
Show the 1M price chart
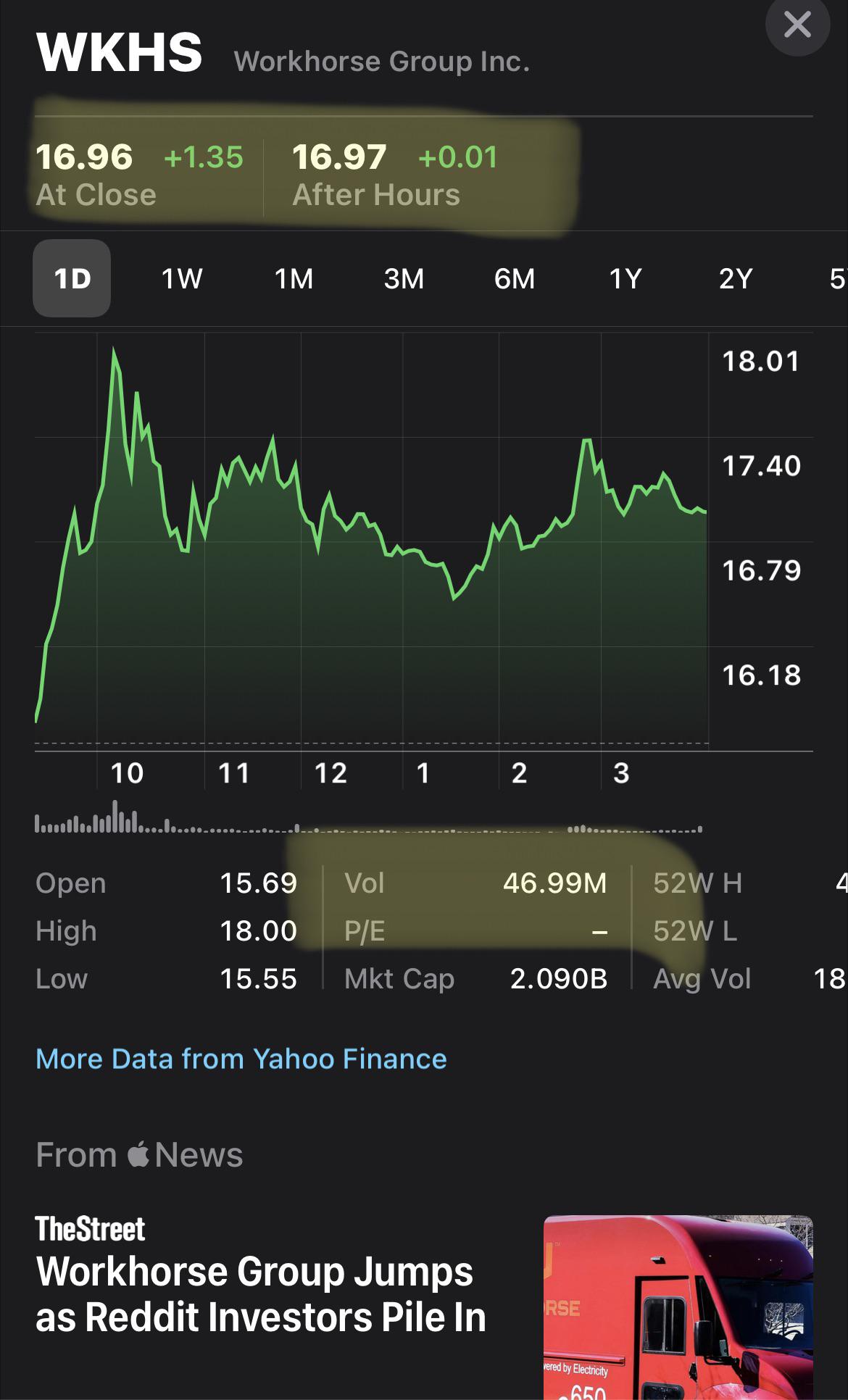point(294,278)
